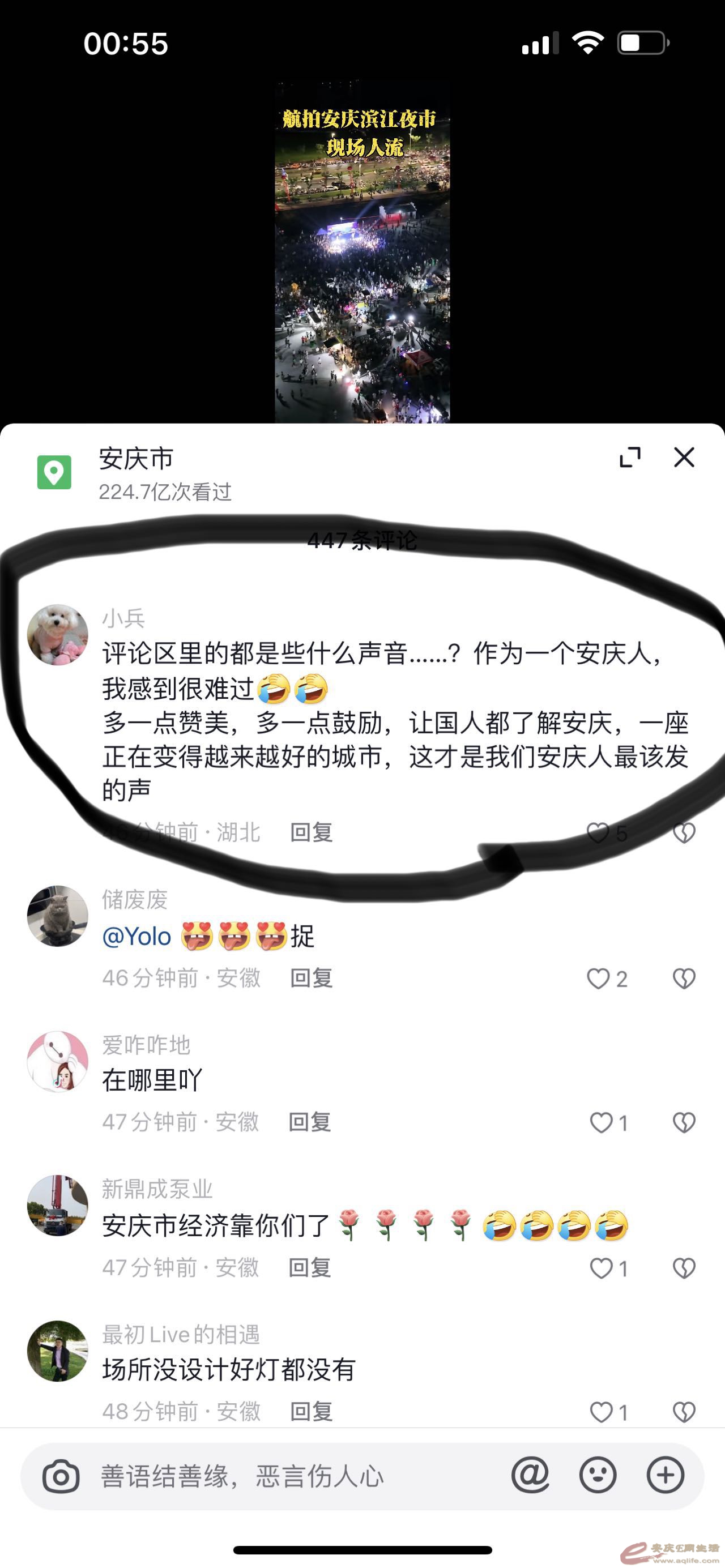Close the comments panel
The width and height of the screenshot is (725, 1568).
(684, 457)
